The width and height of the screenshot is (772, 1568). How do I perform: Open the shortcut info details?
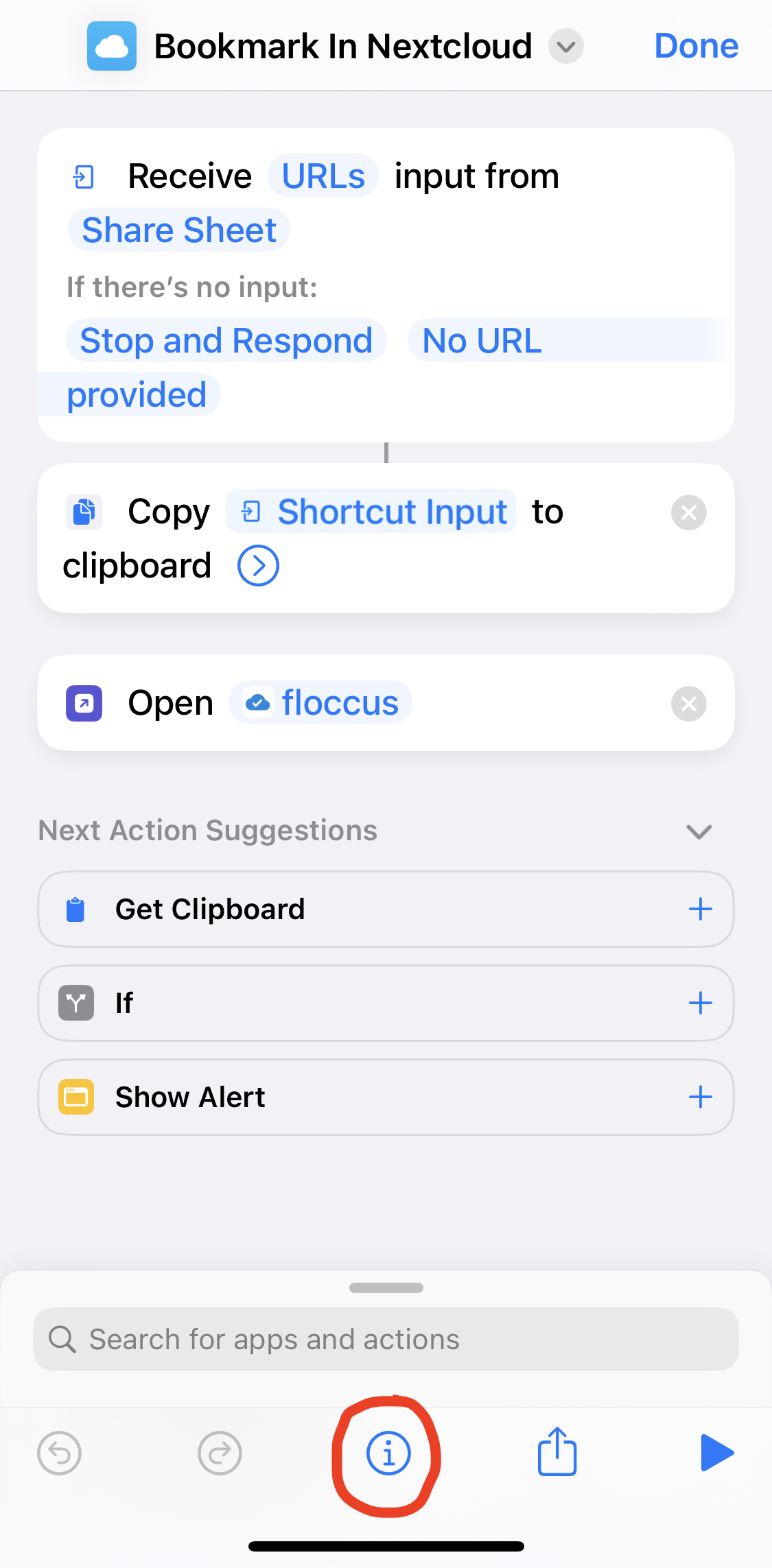388,1453
